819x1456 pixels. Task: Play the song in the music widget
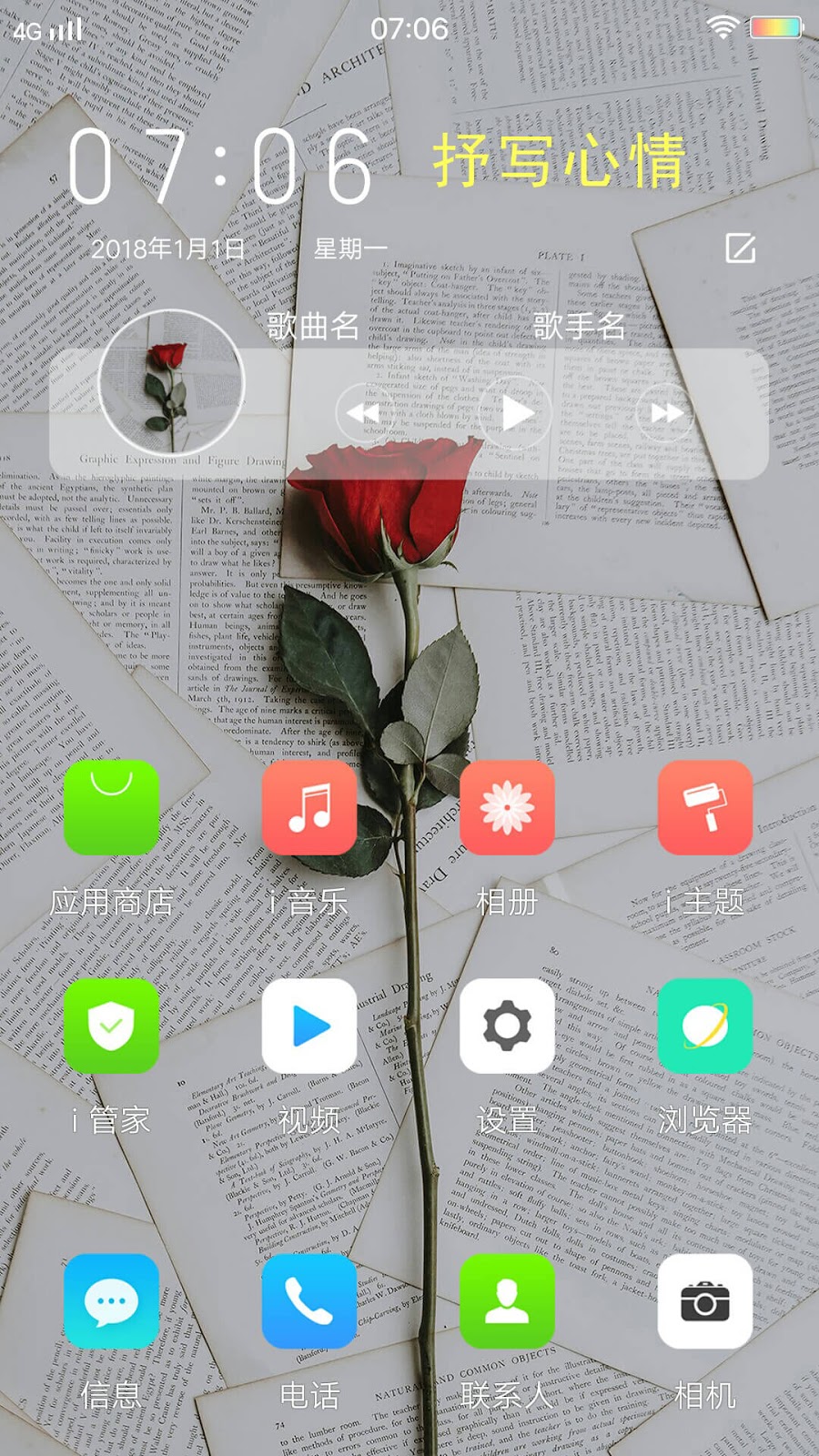tap(517, 414)
